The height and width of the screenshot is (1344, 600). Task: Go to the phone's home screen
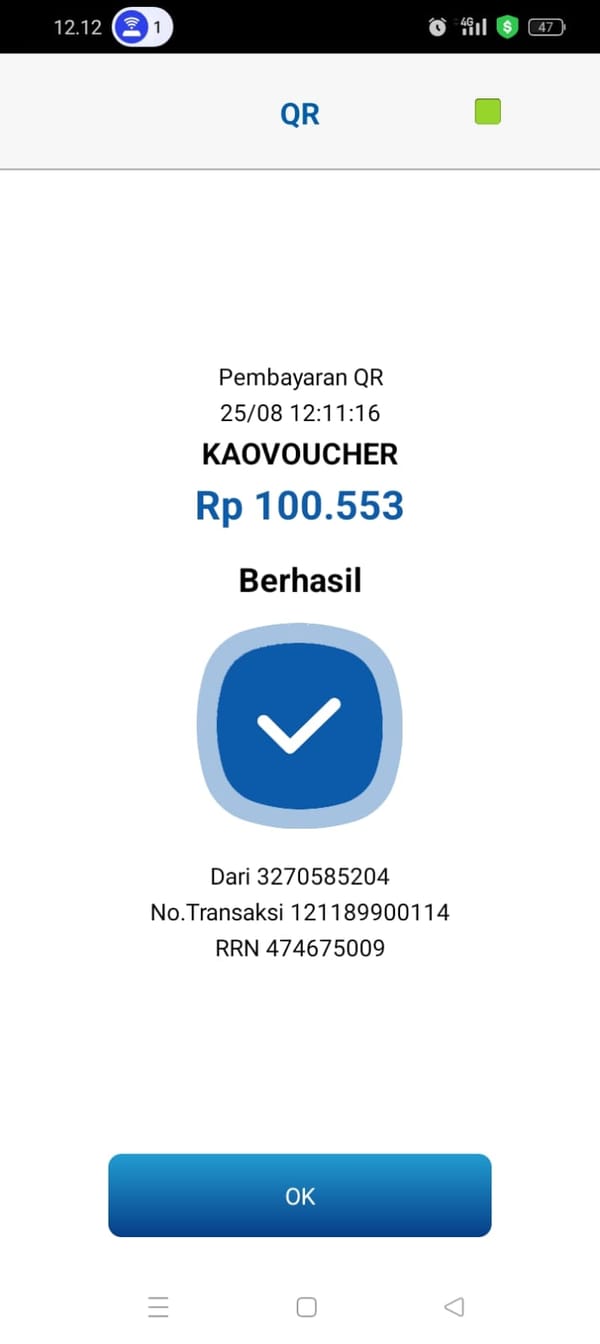point(307,1306)
